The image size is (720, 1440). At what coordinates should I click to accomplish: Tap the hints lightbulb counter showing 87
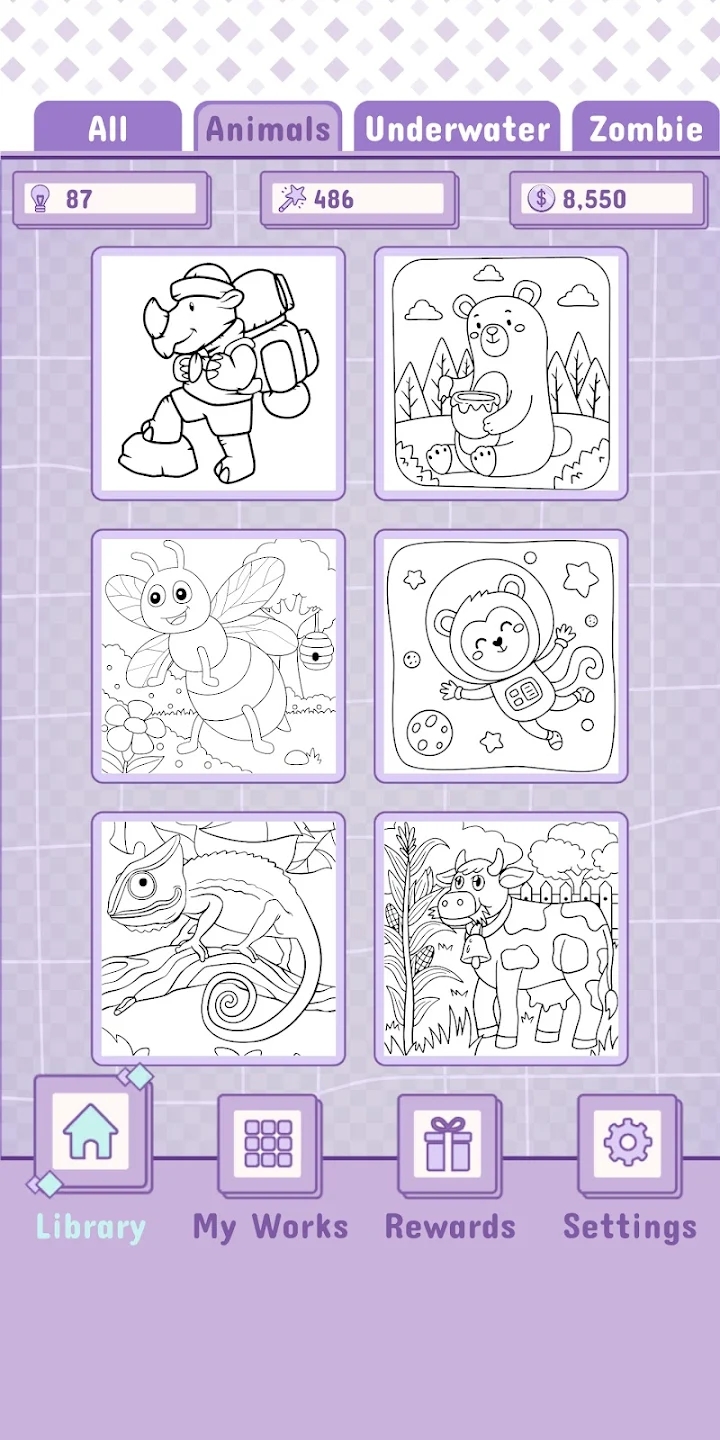(111, 199)
